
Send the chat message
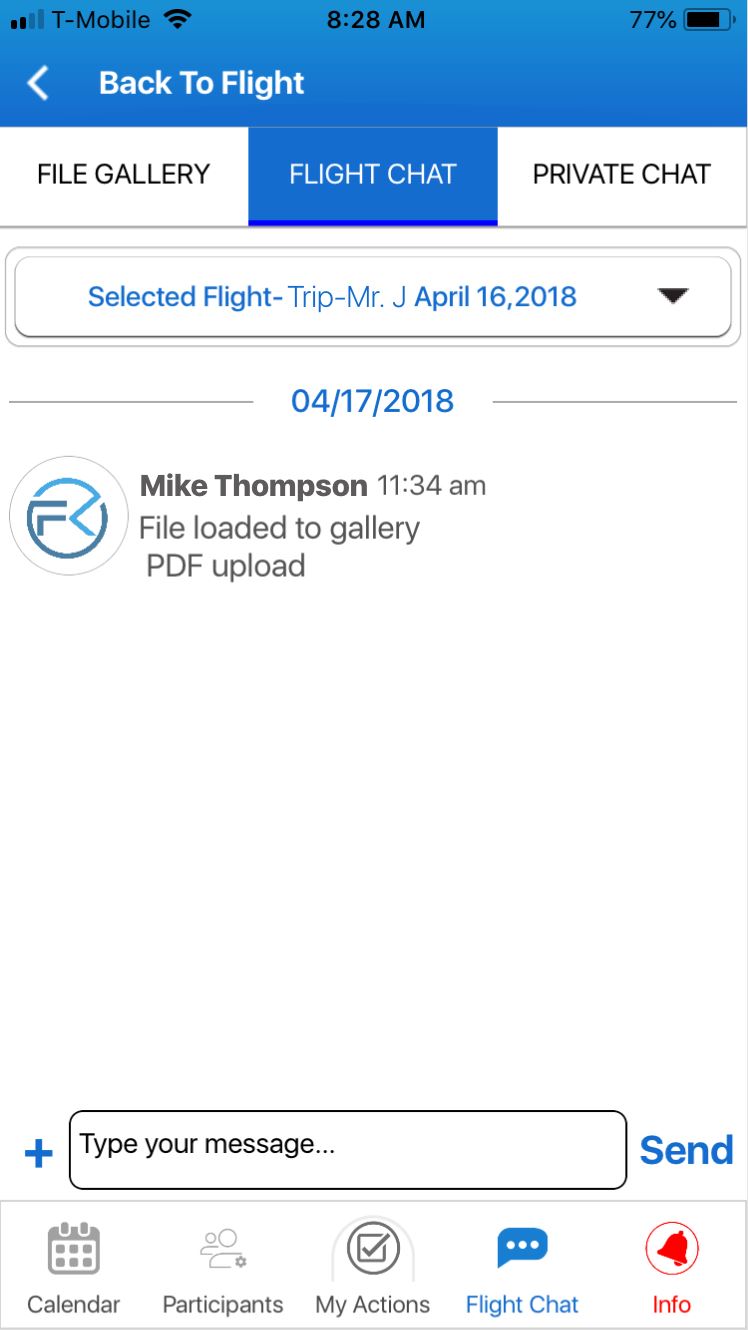point(686,1150)
